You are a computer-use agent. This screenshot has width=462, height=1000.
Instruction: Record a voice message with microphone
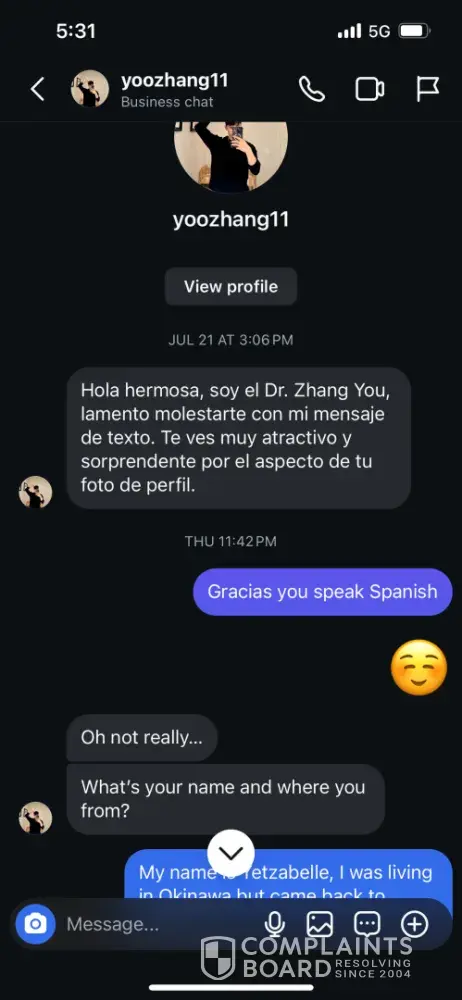[x=274, y=923]
